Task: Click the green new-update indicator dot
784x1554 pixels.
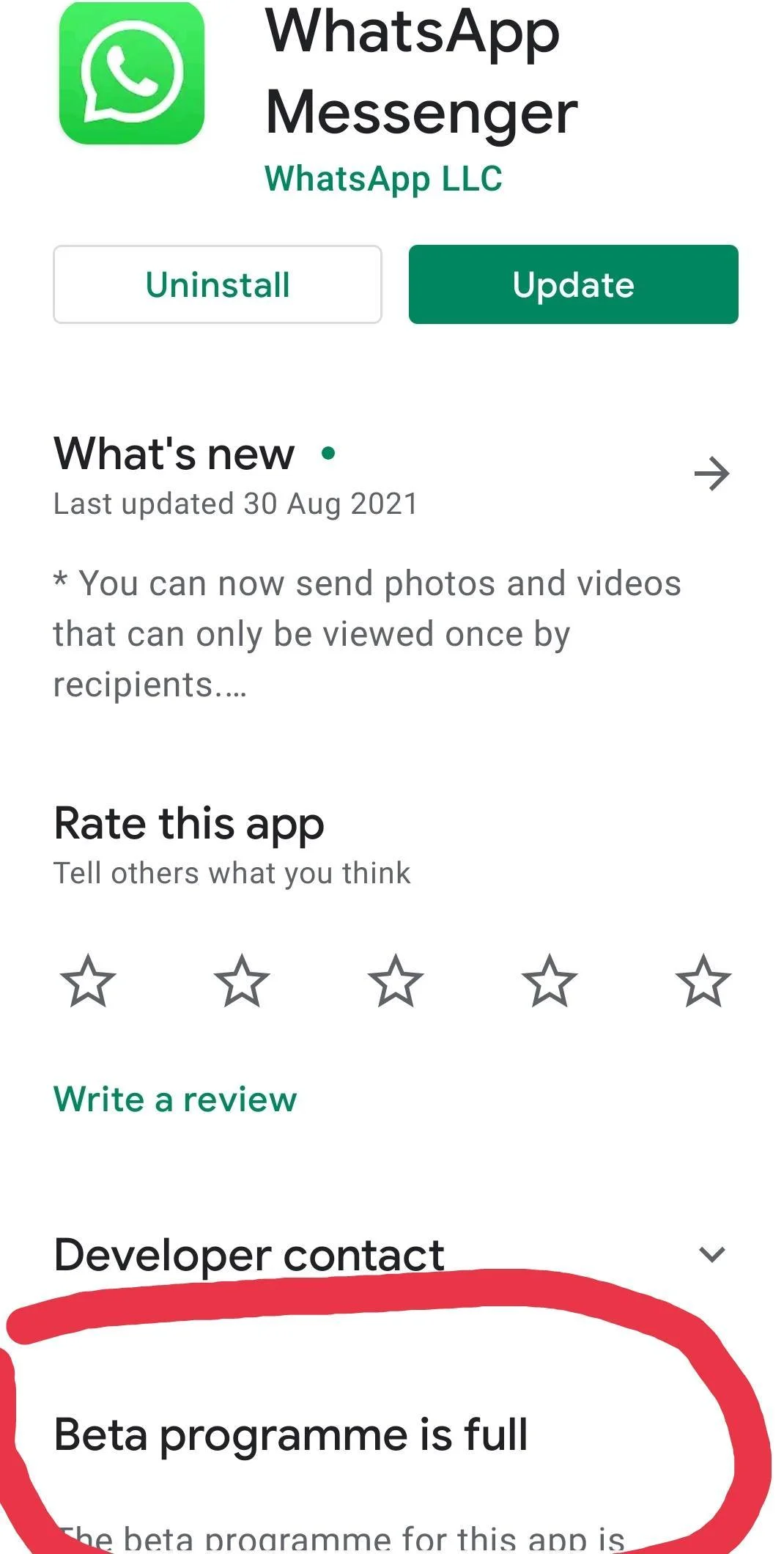Action: [x=328, y=454]
